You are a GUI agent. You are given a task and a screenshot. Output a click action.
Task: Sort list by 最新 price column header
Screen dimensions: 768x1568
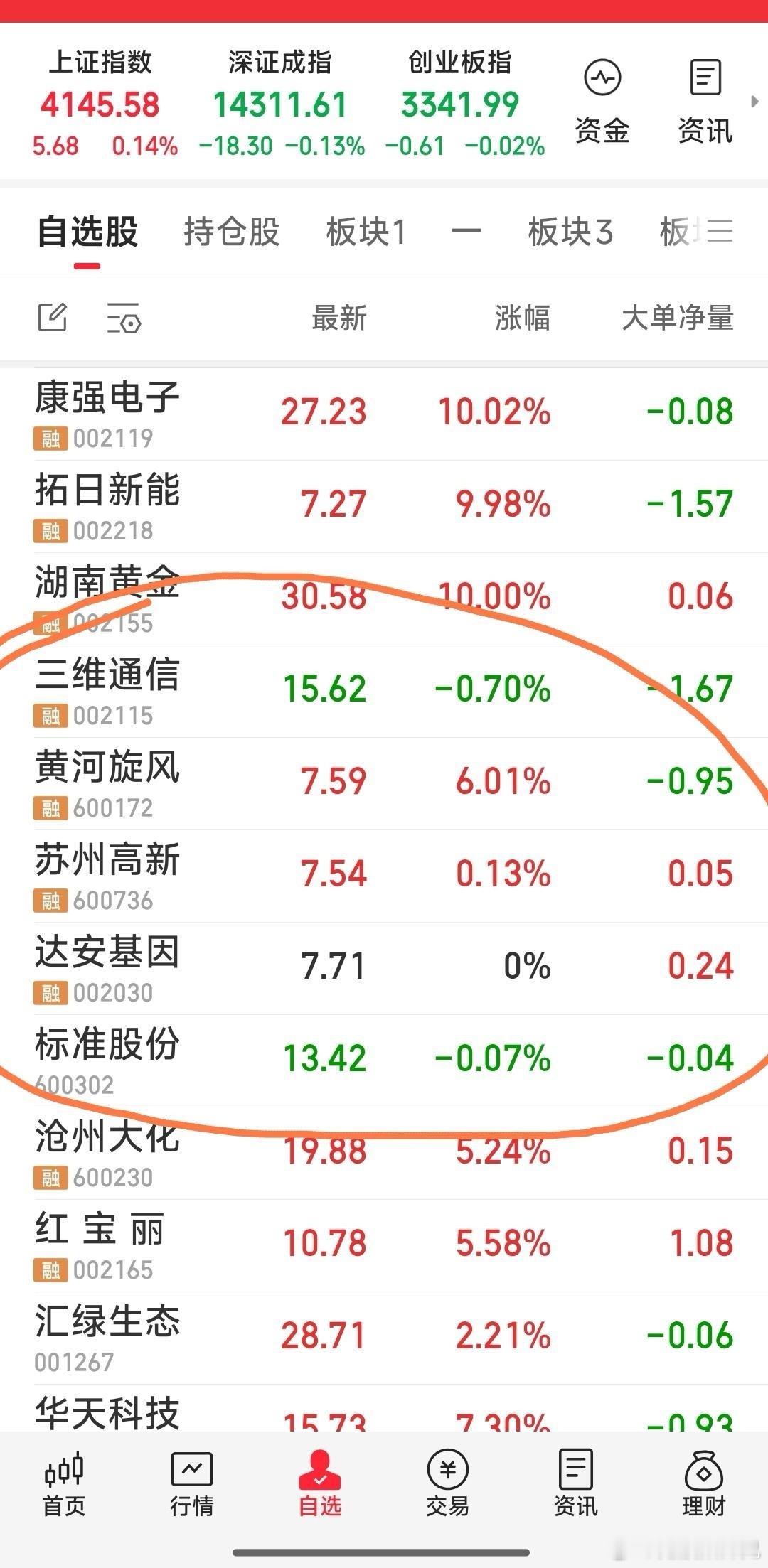point(338,319)
